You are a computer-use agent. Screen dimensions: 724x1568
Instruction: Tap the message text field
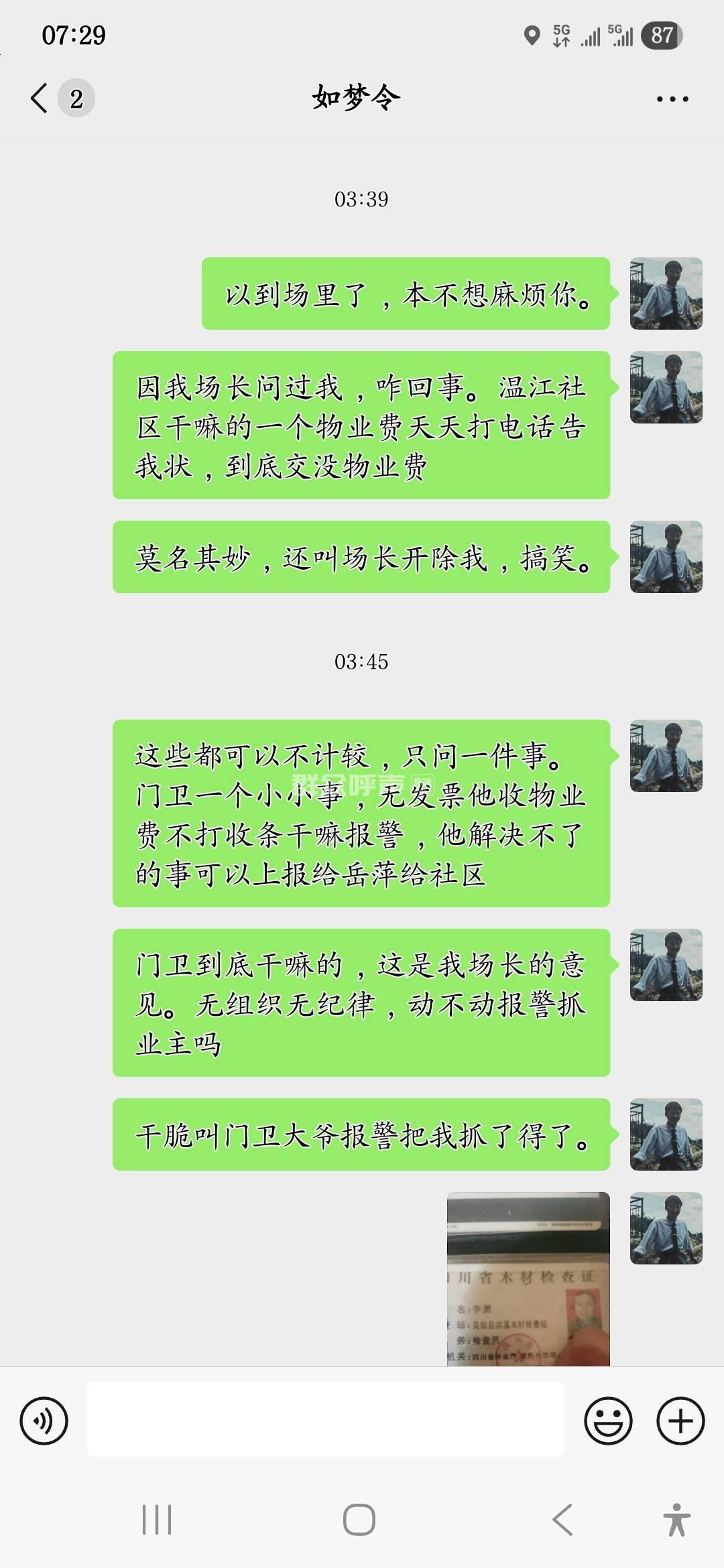(325, 1419)
